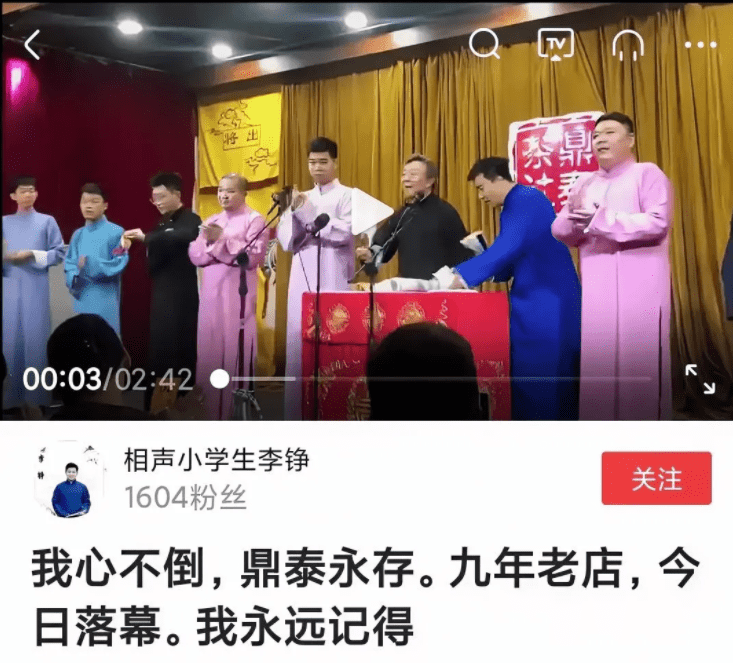Open 相声小学生李铮's profile avatar
The image size is (733, 663).
[x=69, y=480]
